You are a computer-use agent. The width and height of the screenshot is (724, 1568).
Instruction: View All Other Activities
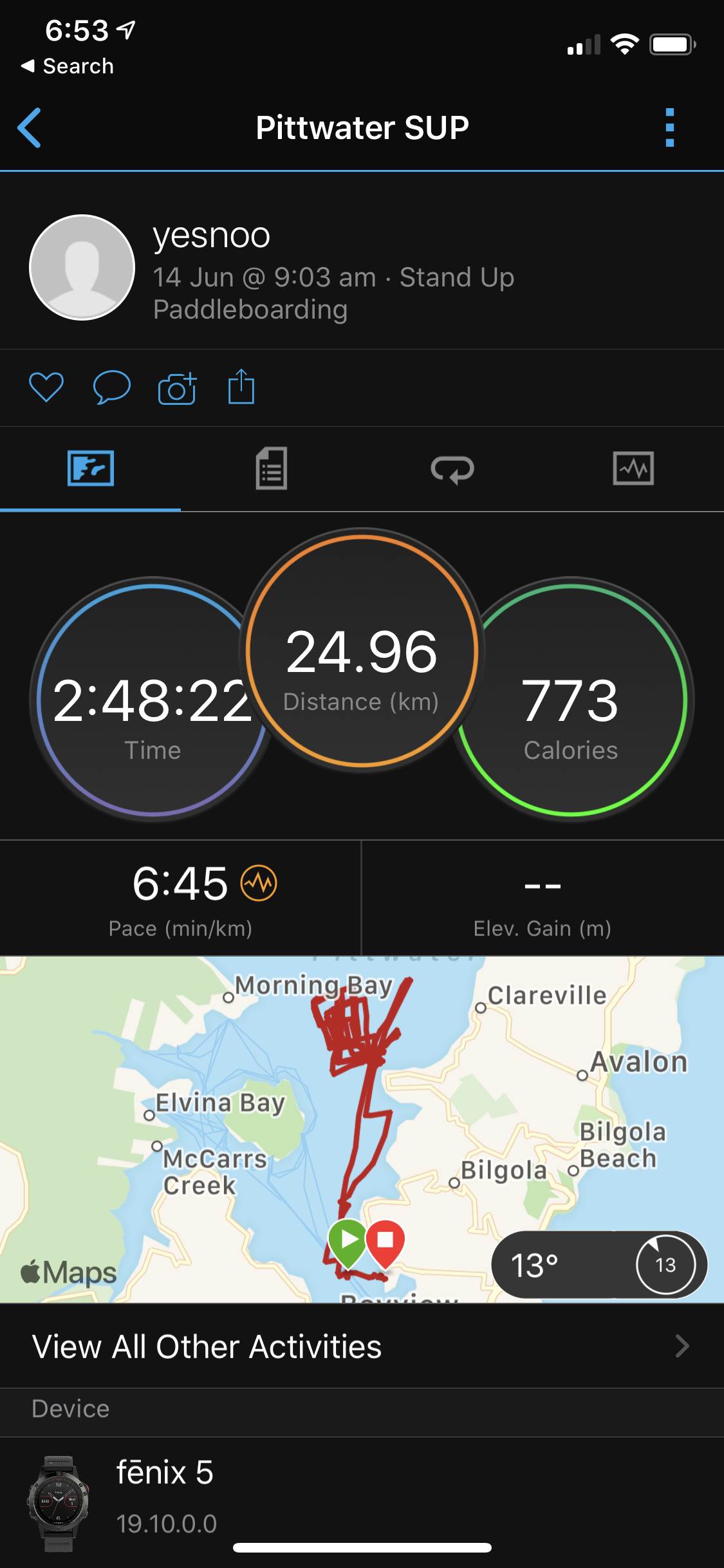coord(361,1346)
